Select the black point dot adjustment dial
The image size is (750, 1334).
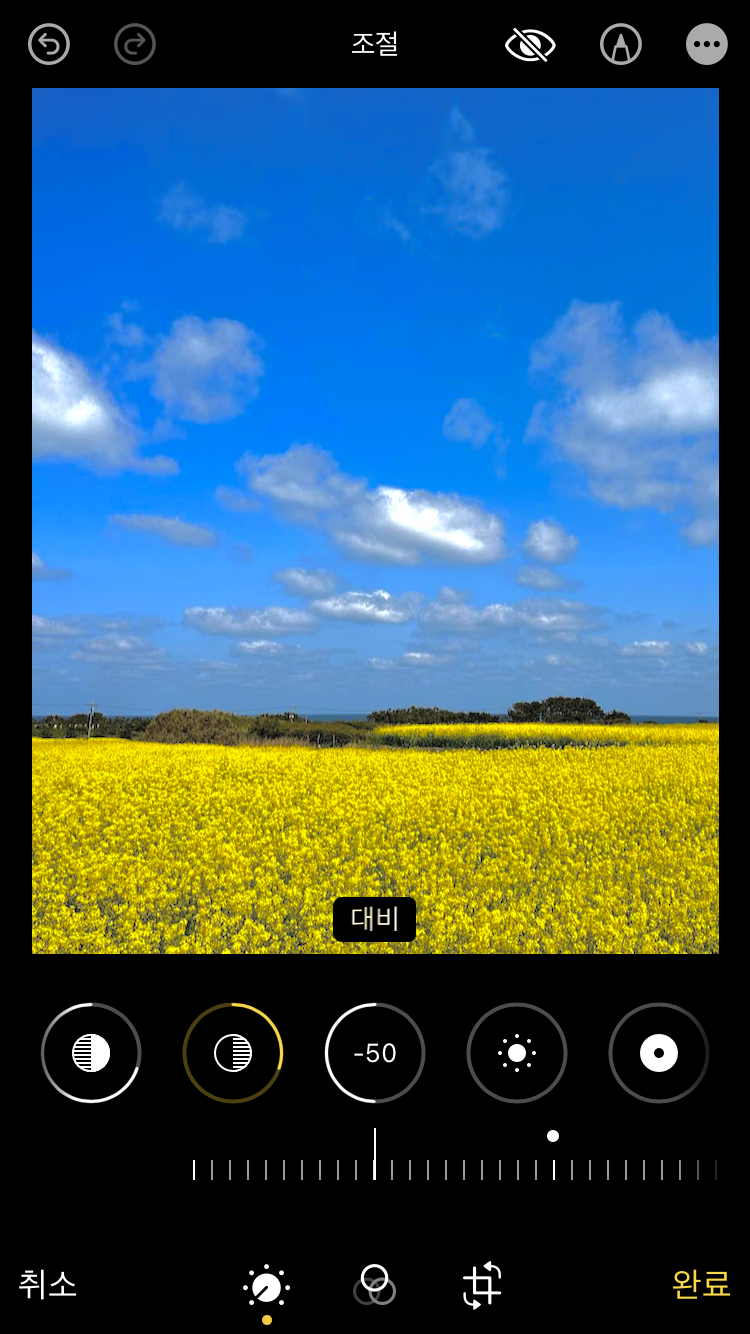pos(659,1053)
